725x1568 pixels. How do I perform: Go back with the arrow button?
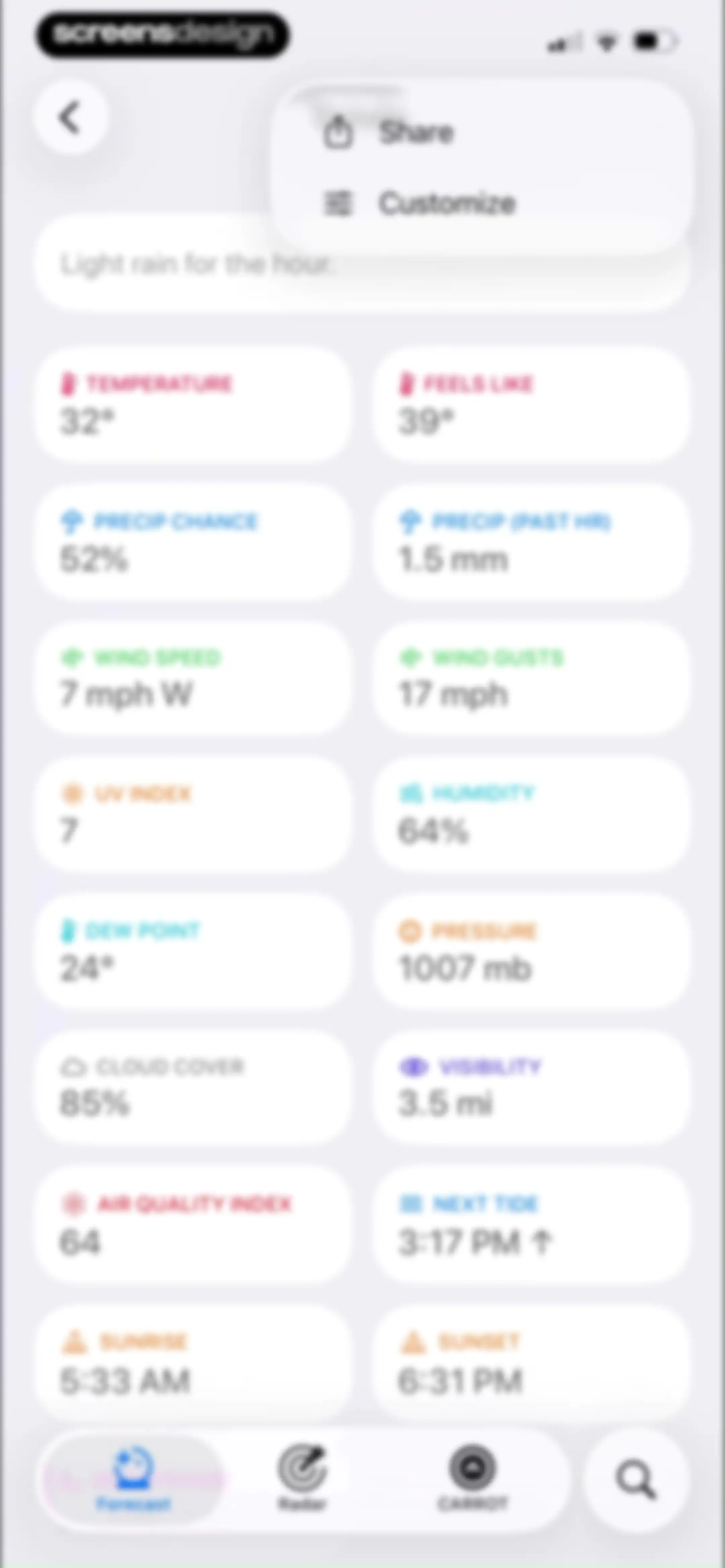point(70,117)
